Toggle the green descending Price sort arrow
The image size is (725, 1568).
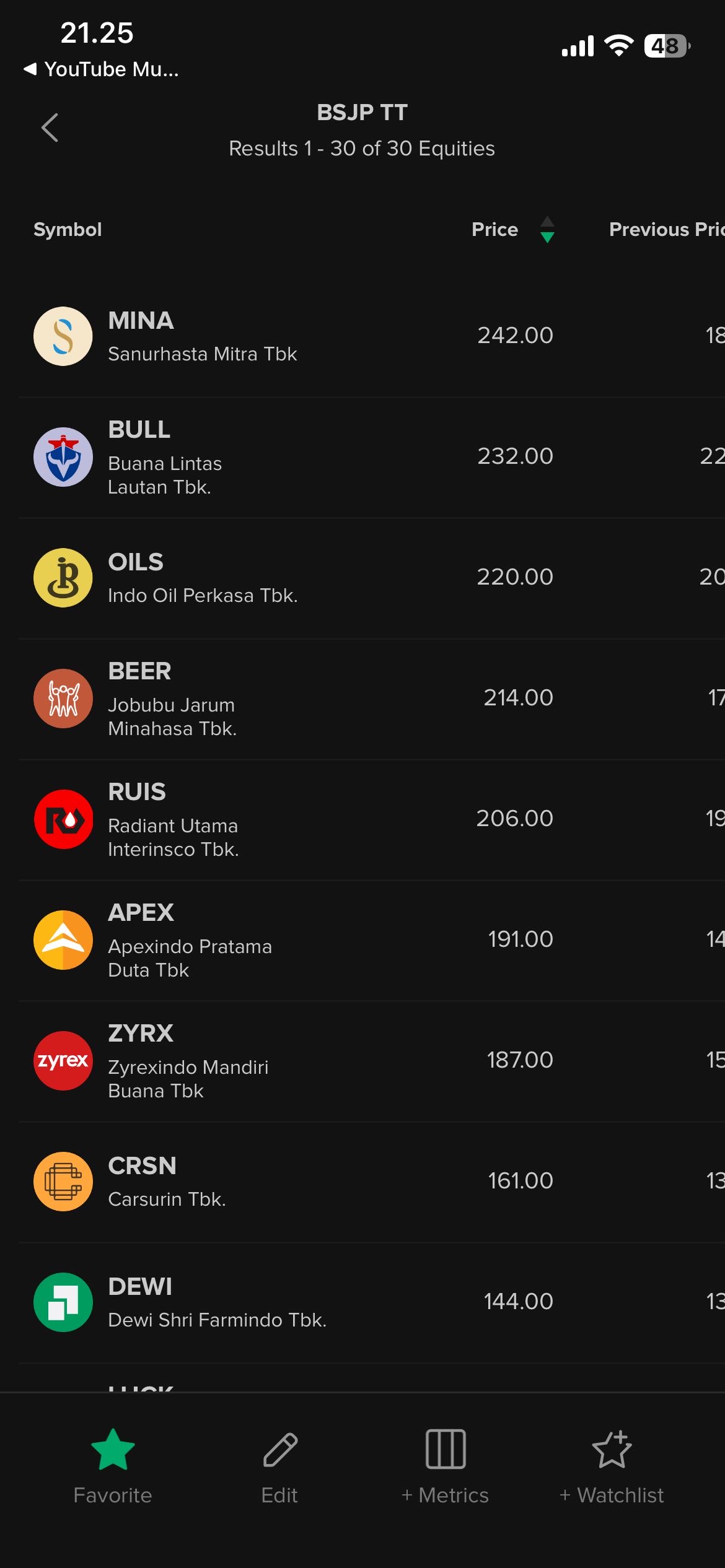click(x=547, y=237)
